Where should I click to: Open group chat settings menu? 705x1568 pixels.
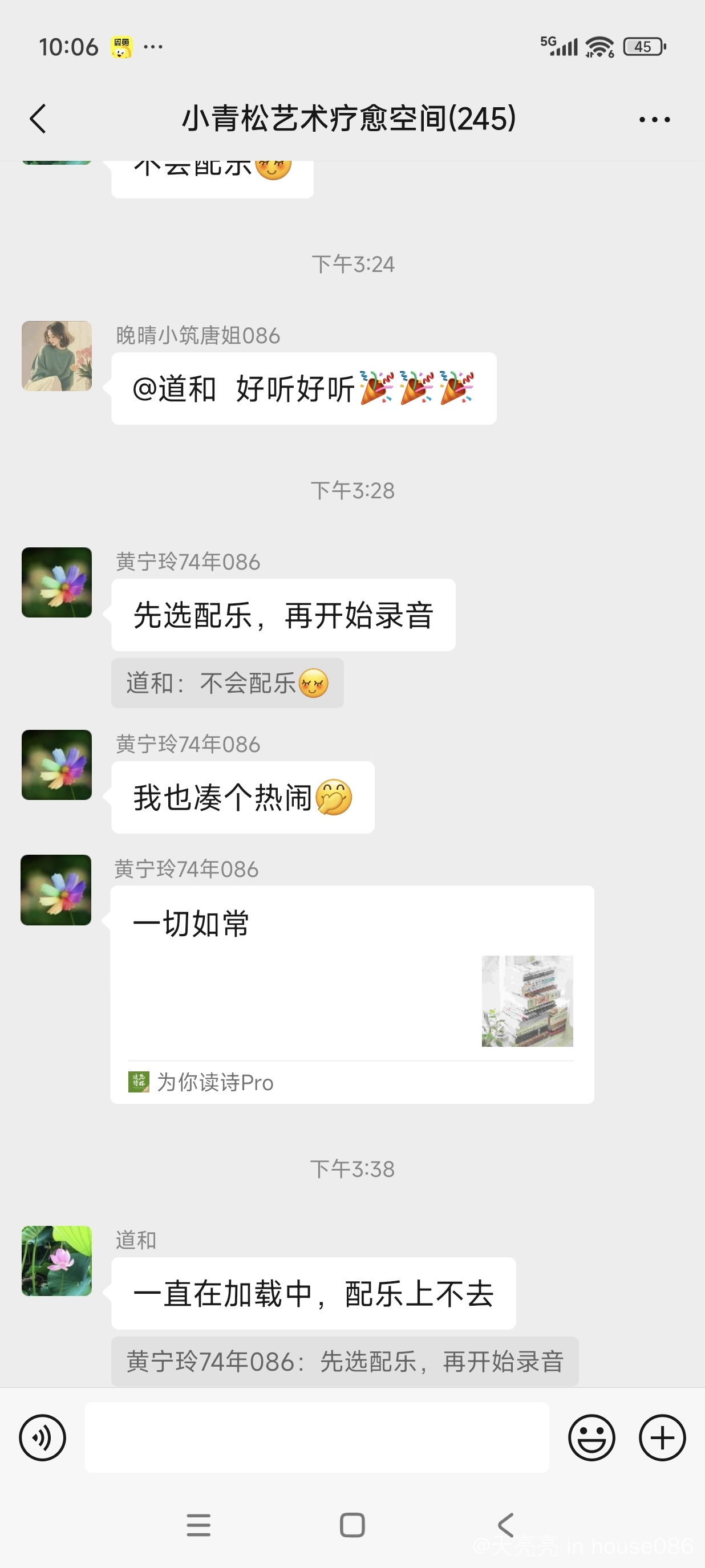tap(654, 119)
